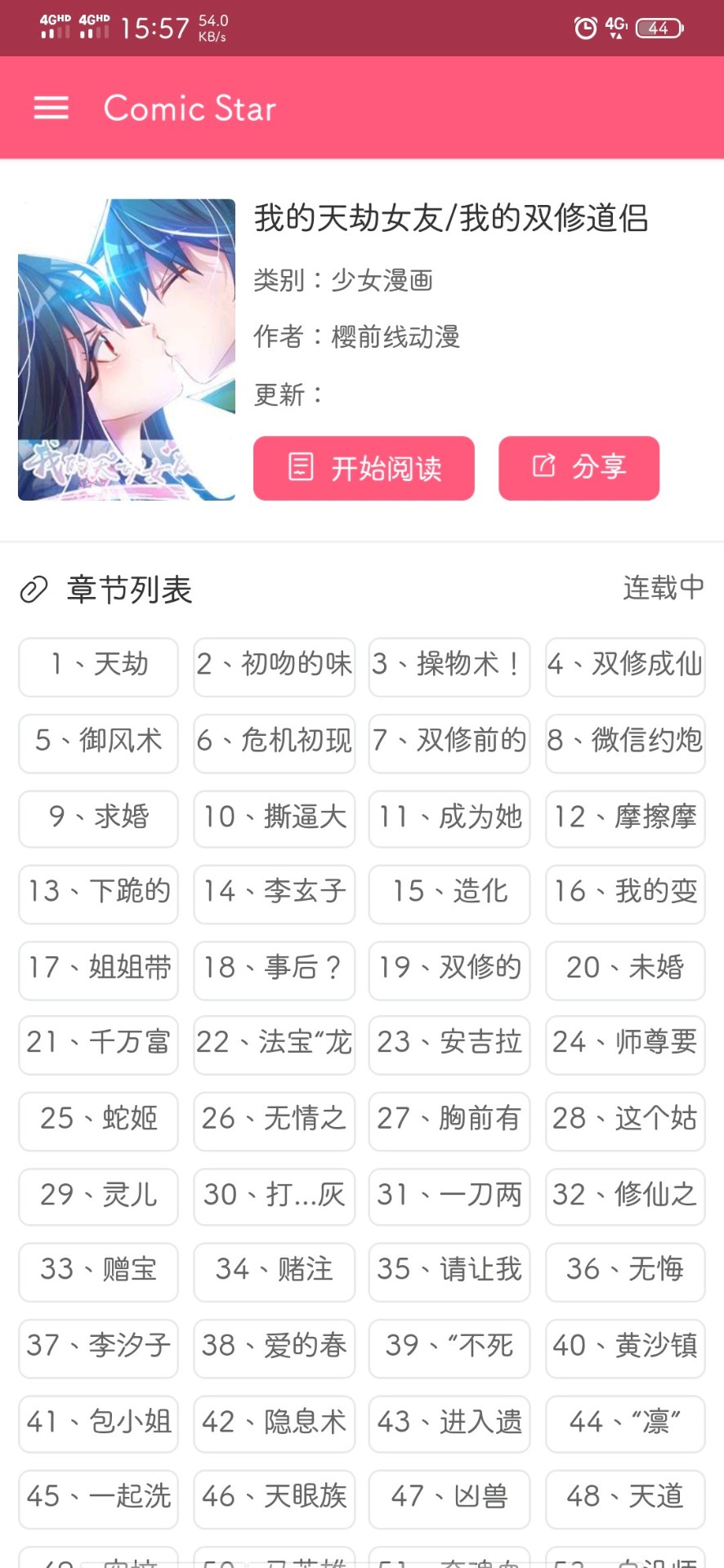The image size is (724, 1568).
Task: Open chapter 1 天劫
Action: [97, 667]
